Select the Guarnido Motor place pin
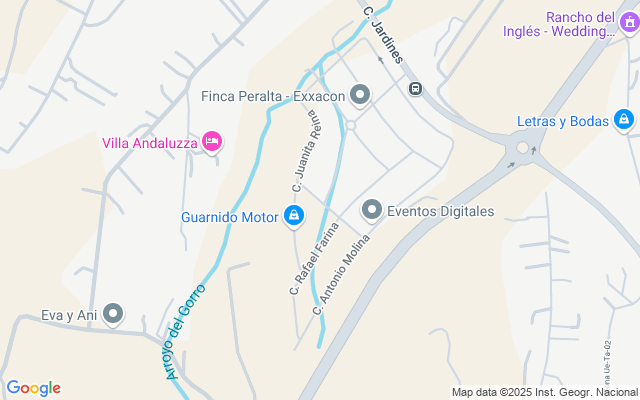 point(294,215)
